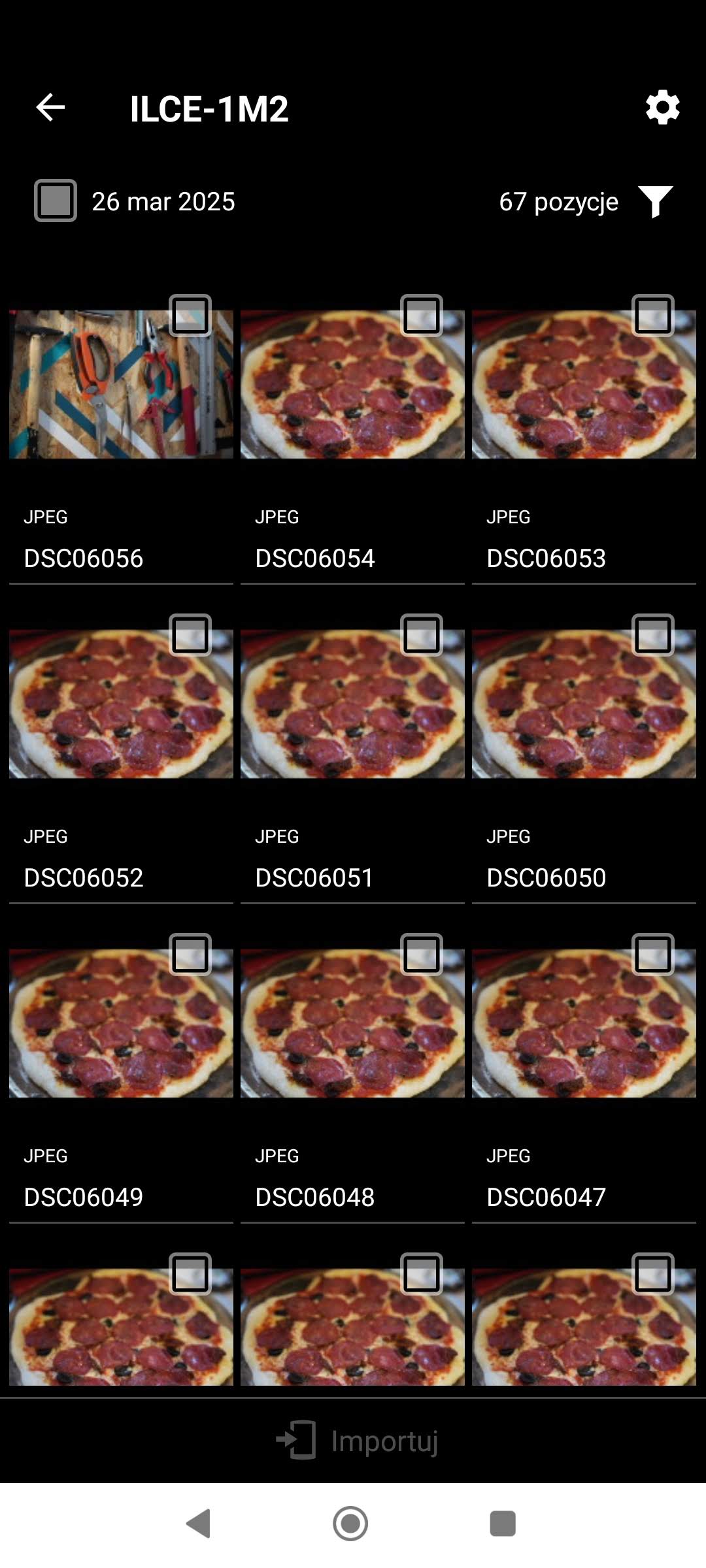Open the DSC06051 photo thumbnail
The width and height of the screenshot is (706, 1568).
[x=352, y=704]
